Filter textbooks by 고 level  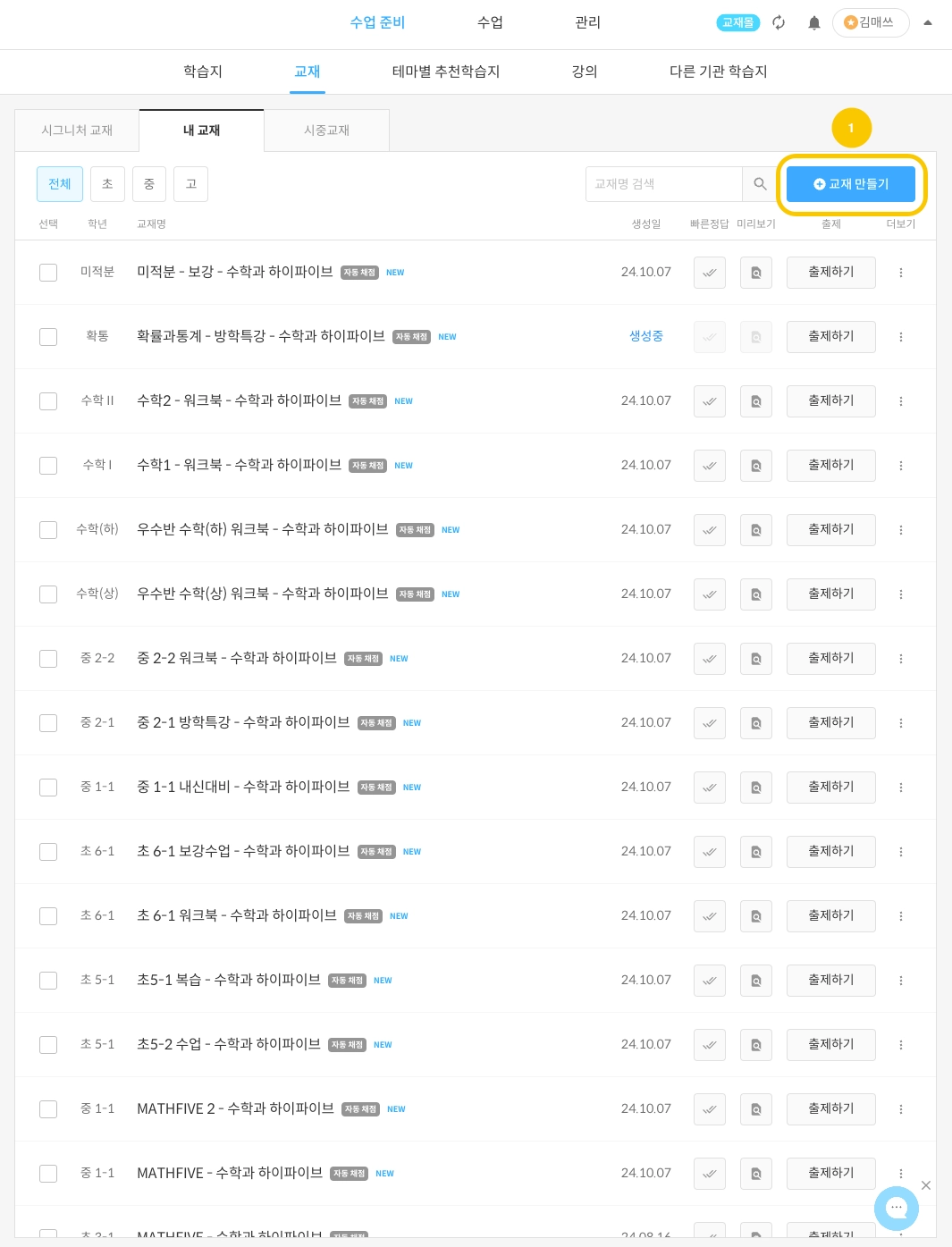click(190, 184)
